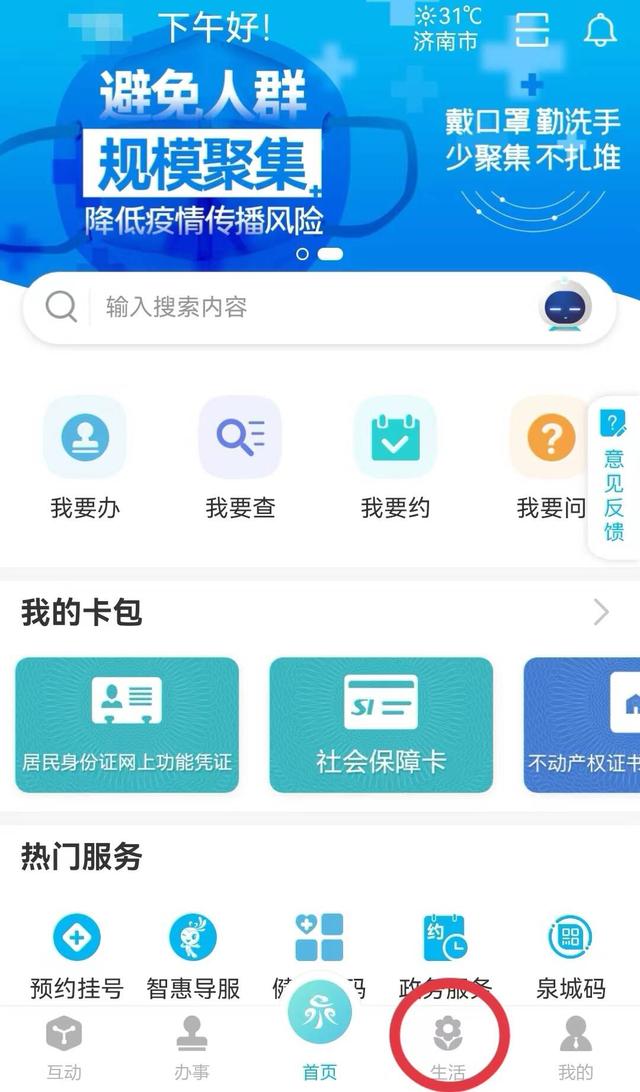Open the 社会保障卡 card
Viewport: 640px width, 1092px height.
coord(381,724)
